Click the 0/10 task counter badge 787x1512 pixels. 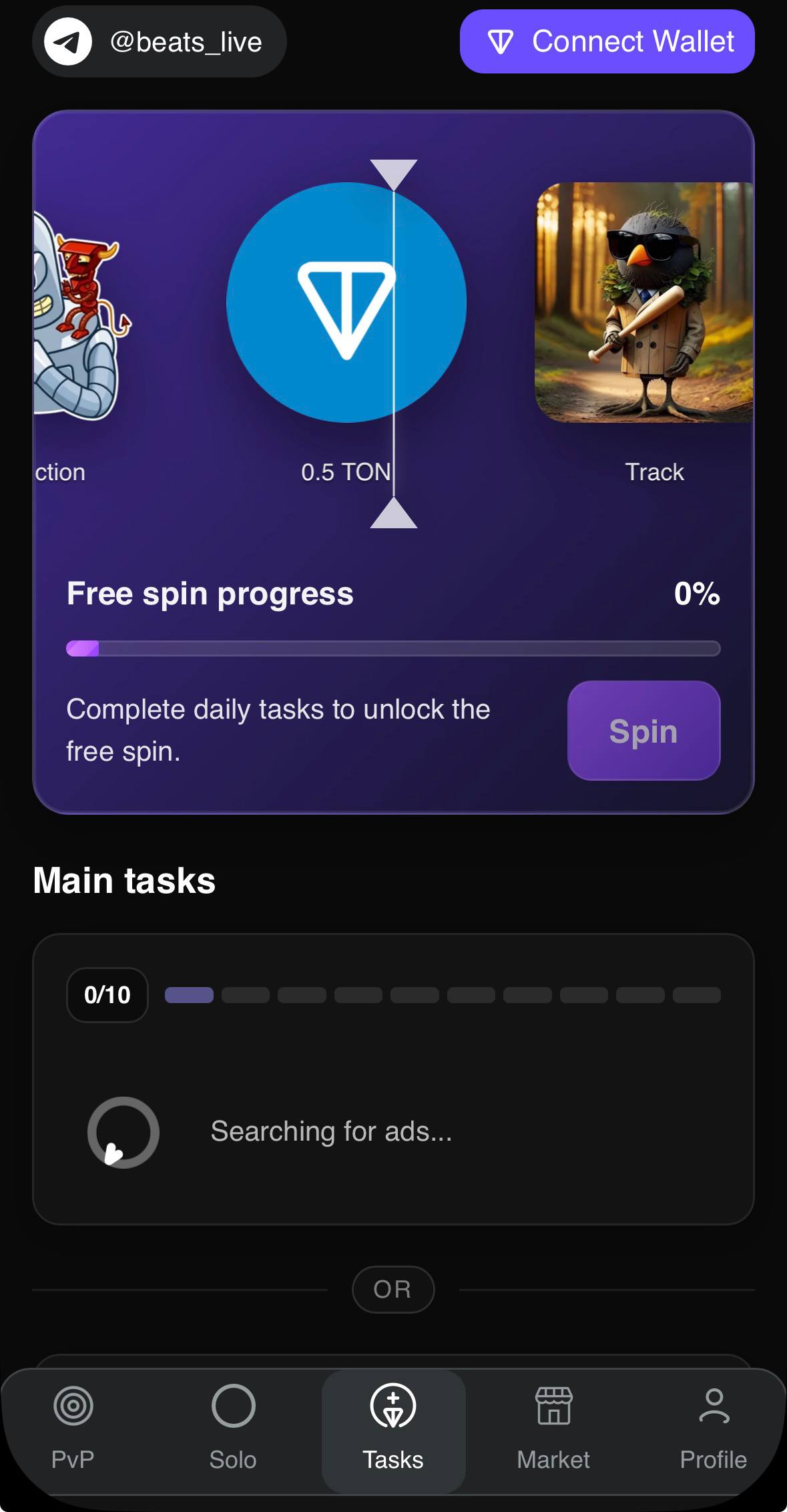(107, 994)
